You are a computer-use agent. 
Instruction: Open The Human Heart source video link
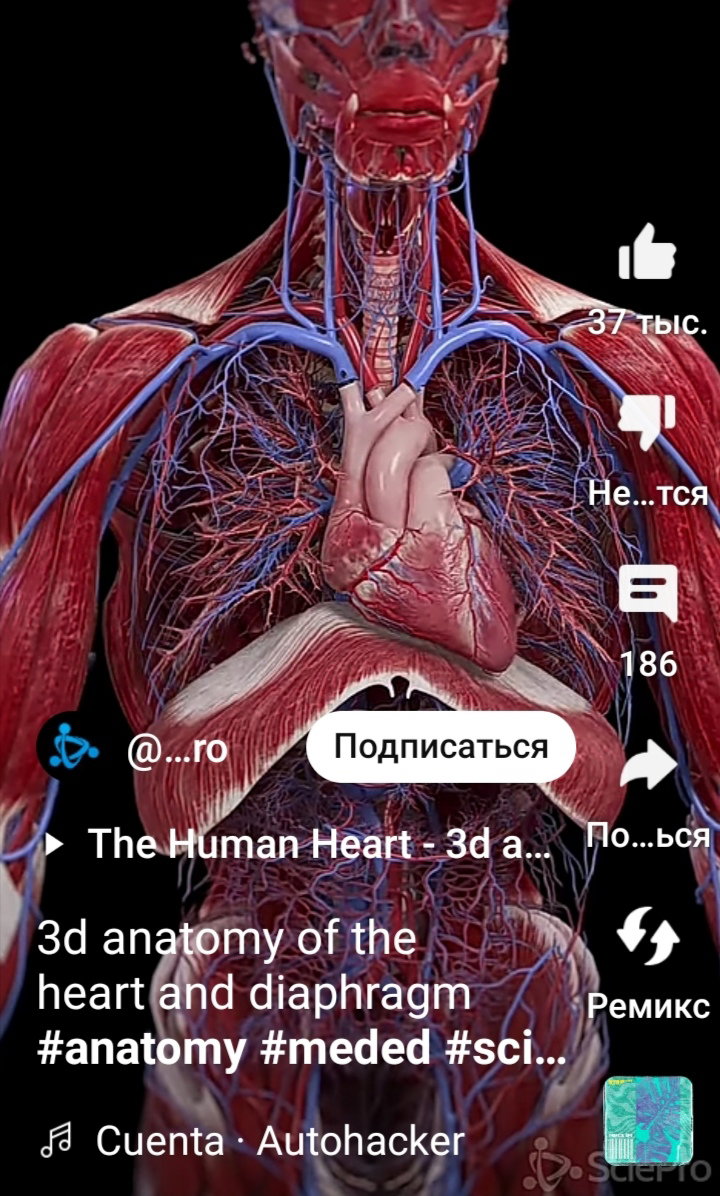click(x=297, y=844)
